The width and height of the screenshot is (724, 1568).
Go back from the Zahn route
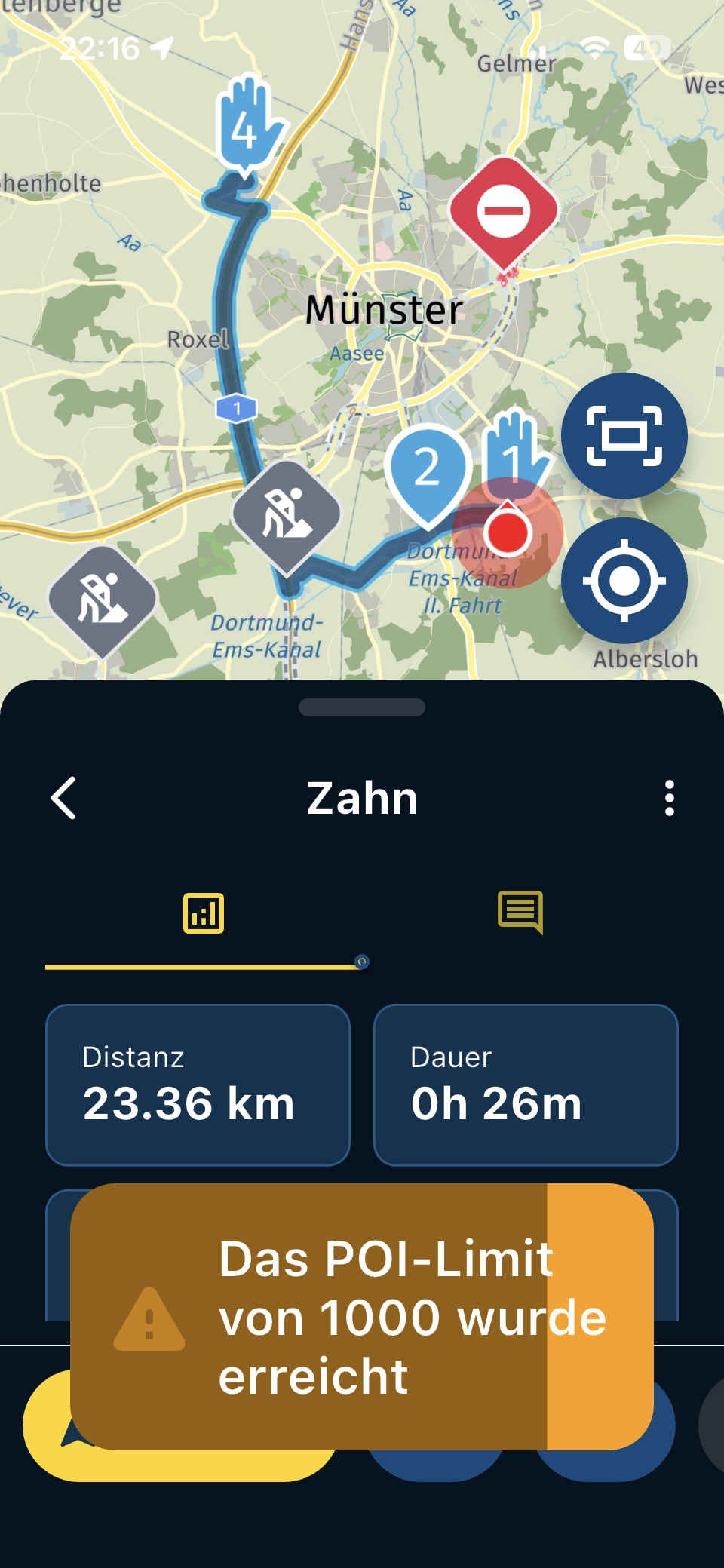click(64, 798)
